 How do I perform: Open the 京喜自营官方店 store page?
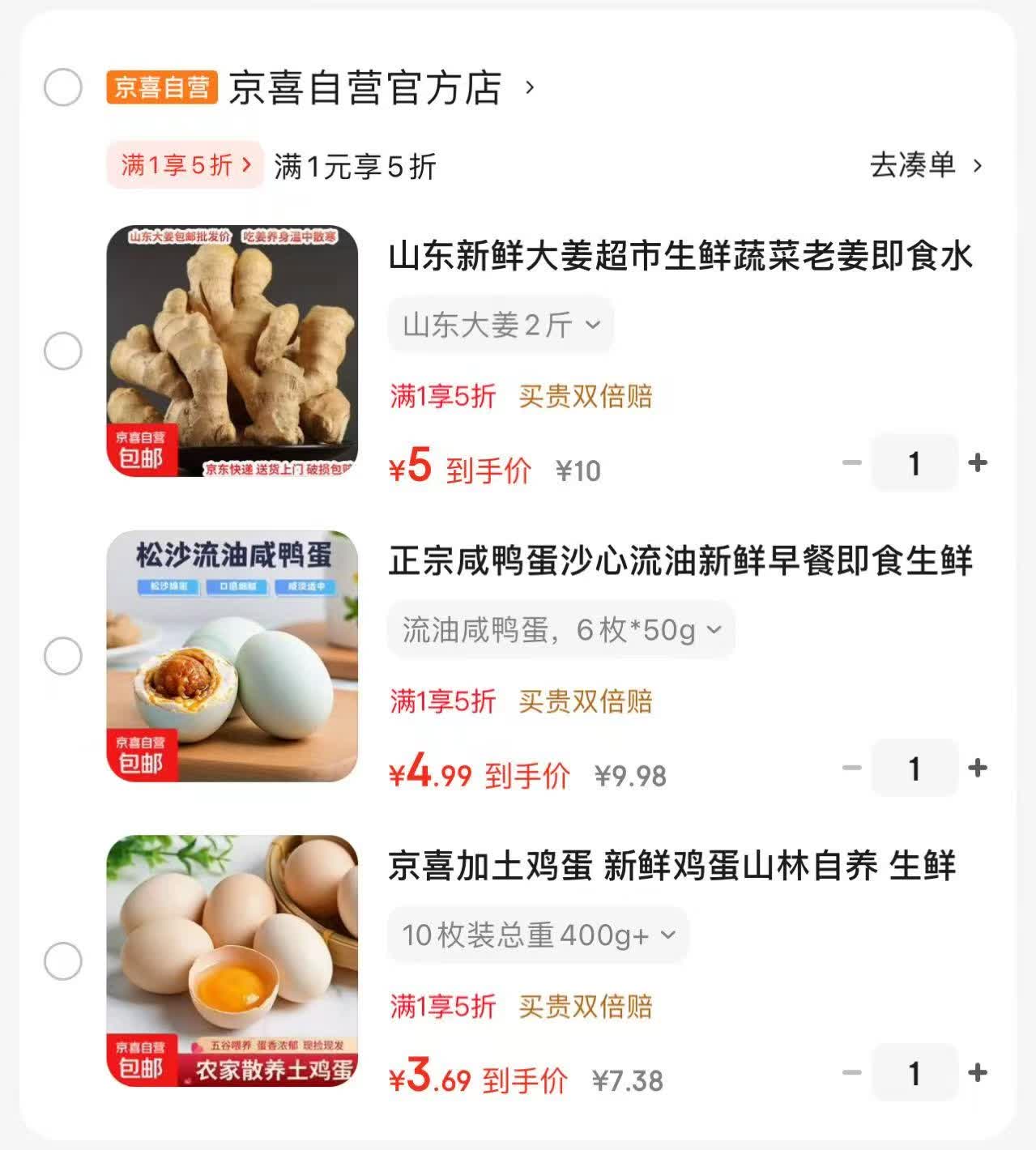tap(365, 87)
